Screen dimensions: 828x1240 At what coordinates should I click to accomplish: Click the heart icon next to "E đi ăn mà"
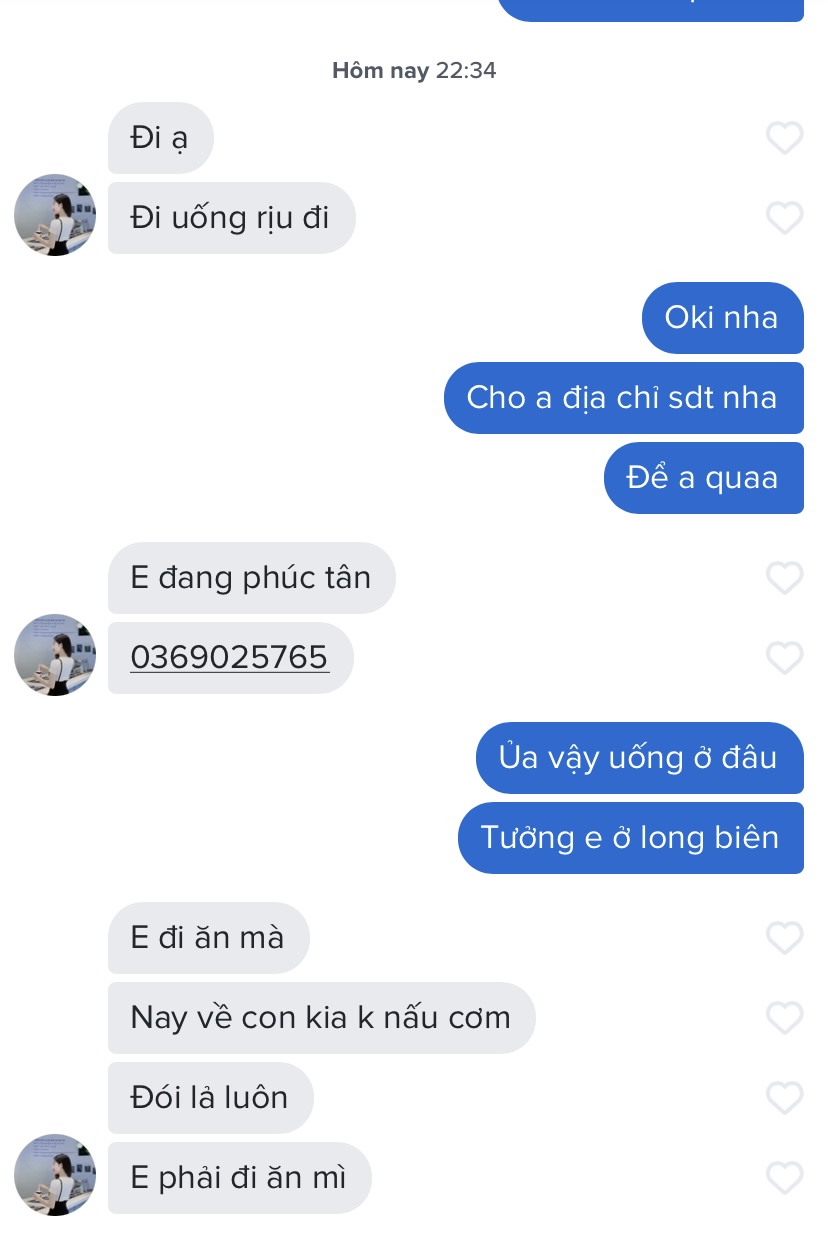click(786, 938)
